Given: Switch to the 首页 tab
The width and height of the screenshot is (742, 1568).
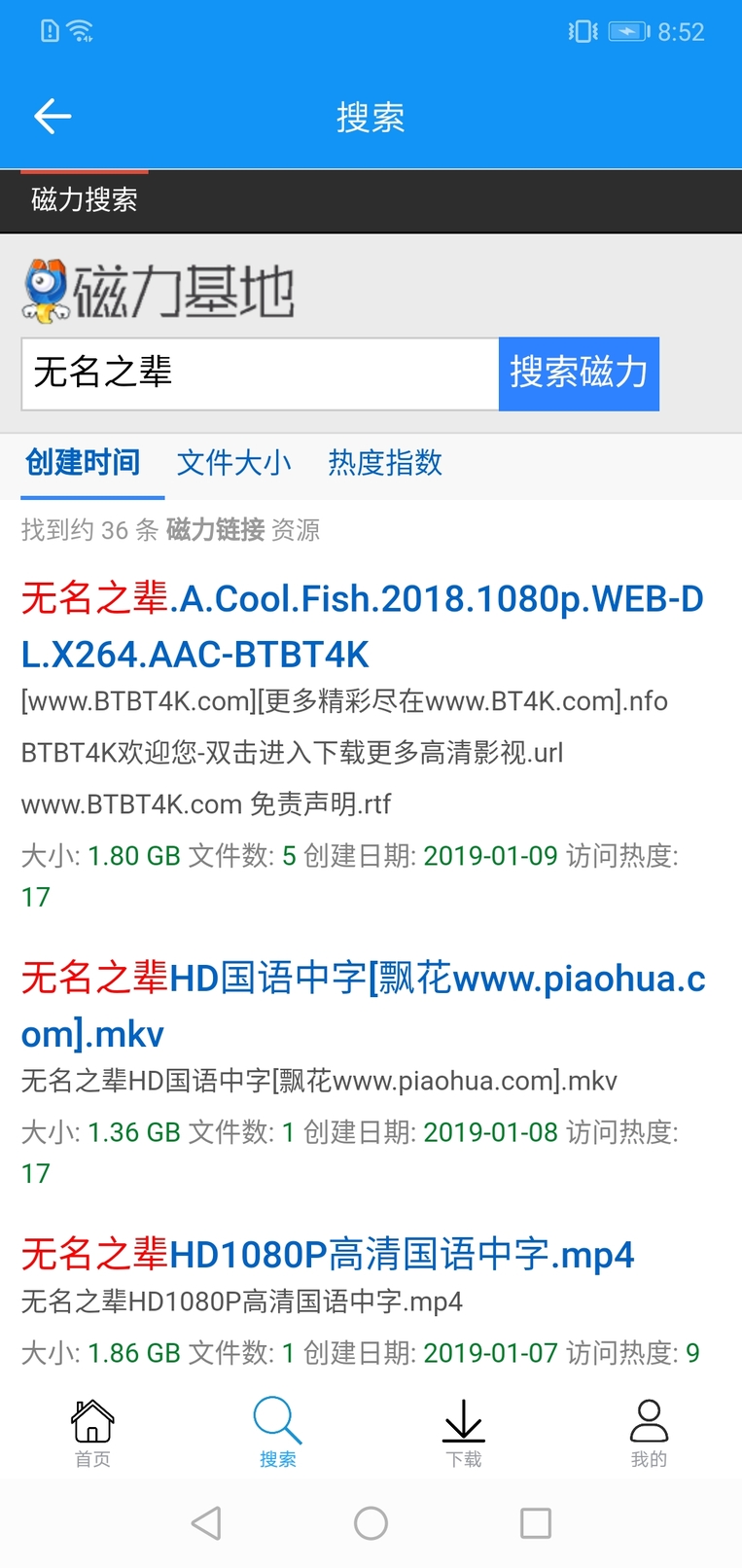Looking at the screenshot, I should 92,1432.
